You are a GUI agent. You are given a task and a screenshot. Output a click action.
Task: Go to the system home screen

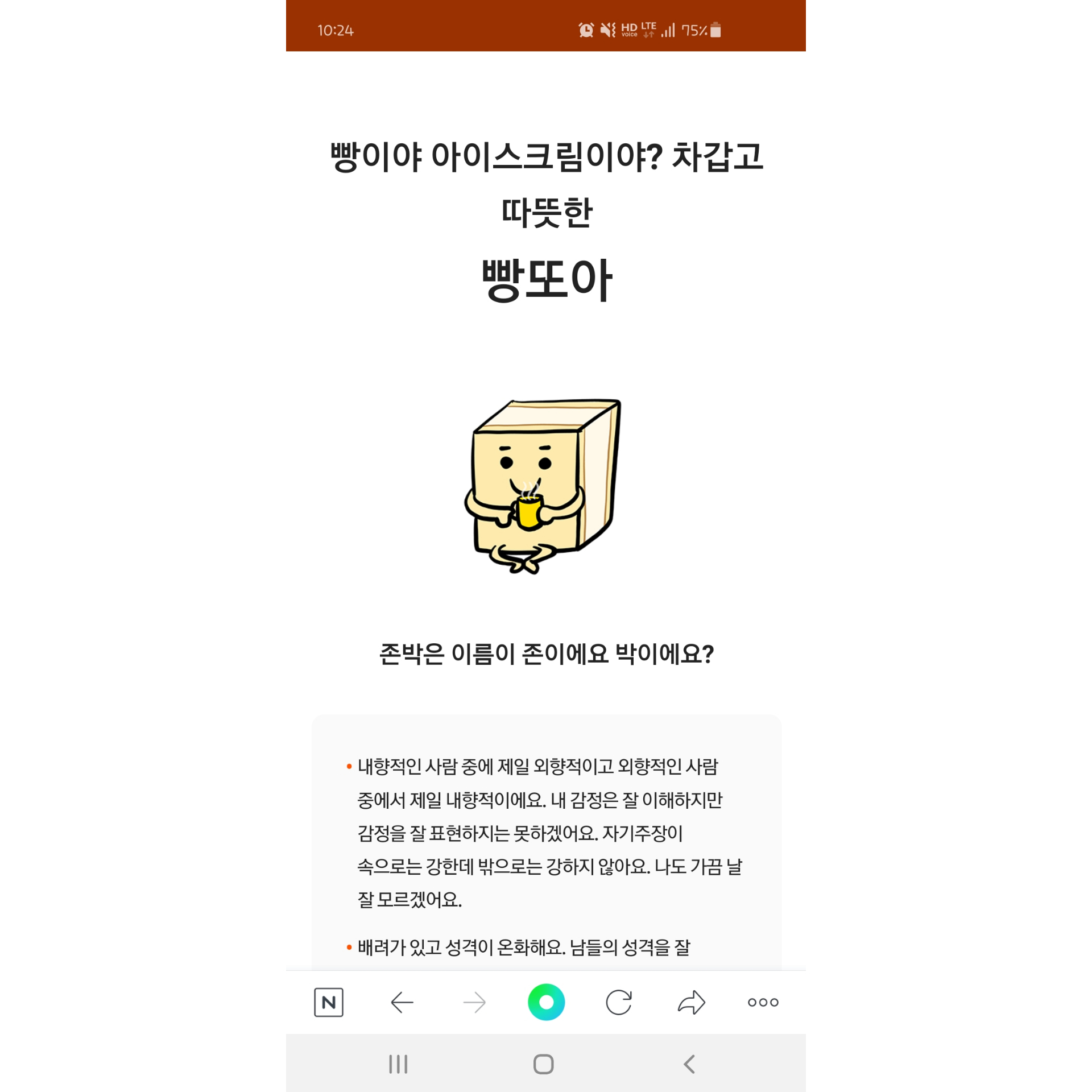[x=544, y=1064]
